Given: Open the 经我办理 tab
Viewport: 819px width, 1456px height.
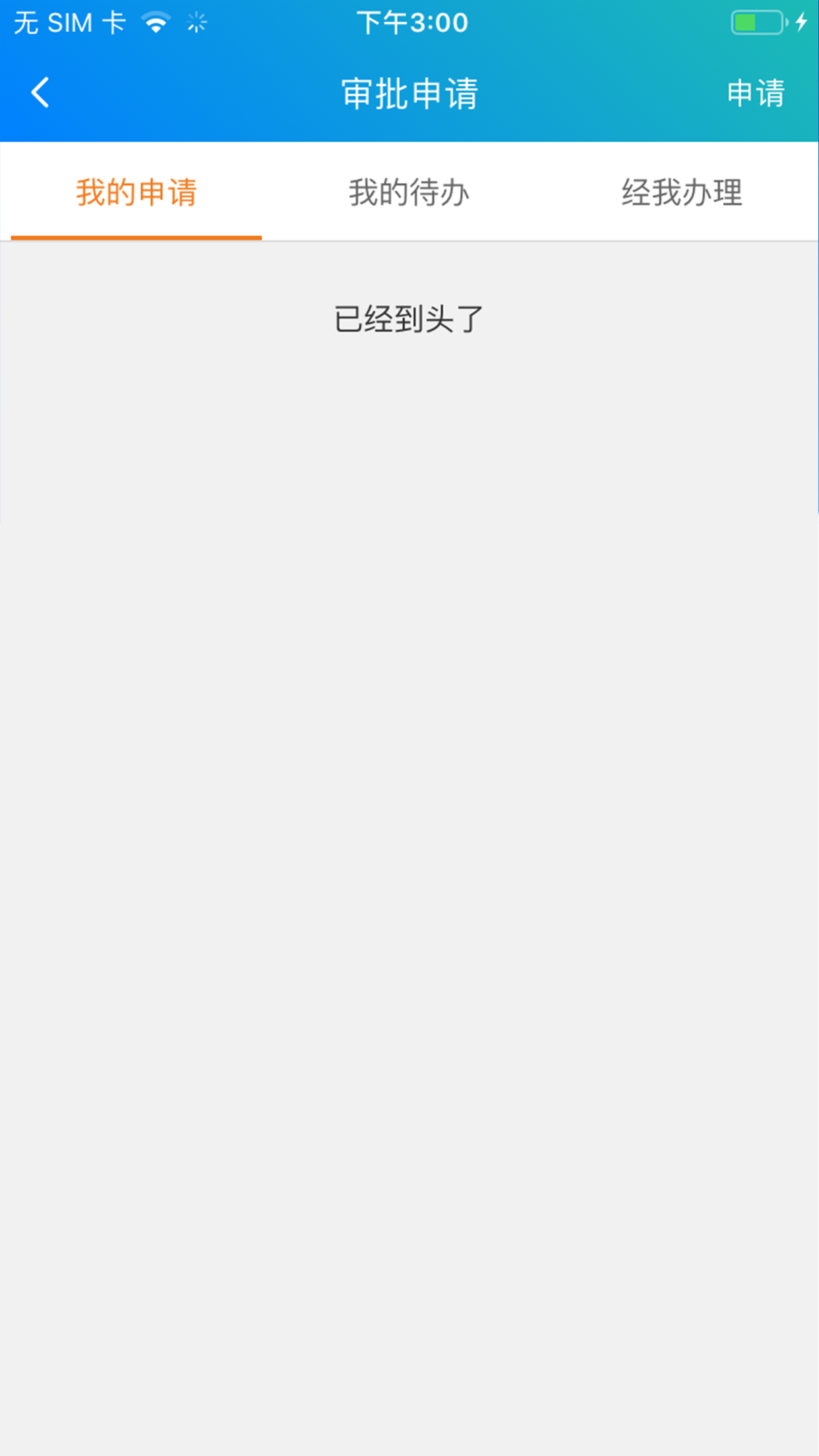Looking at the screenshot, I should coord(682,193).
